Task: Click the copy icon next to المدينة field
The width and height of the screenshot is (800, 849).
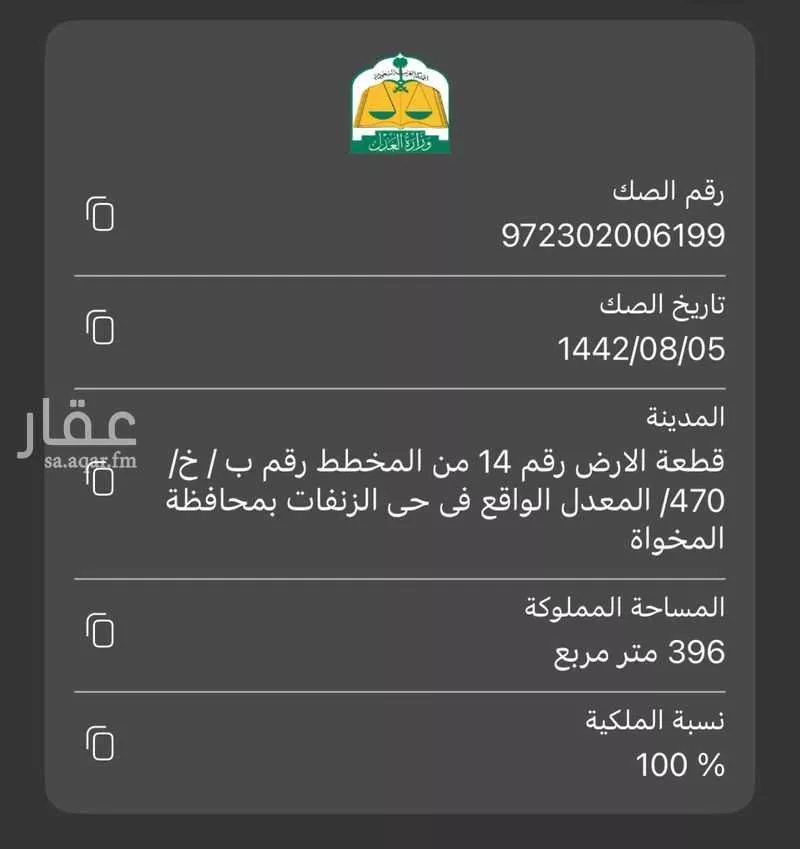Action: pos(100,481)
